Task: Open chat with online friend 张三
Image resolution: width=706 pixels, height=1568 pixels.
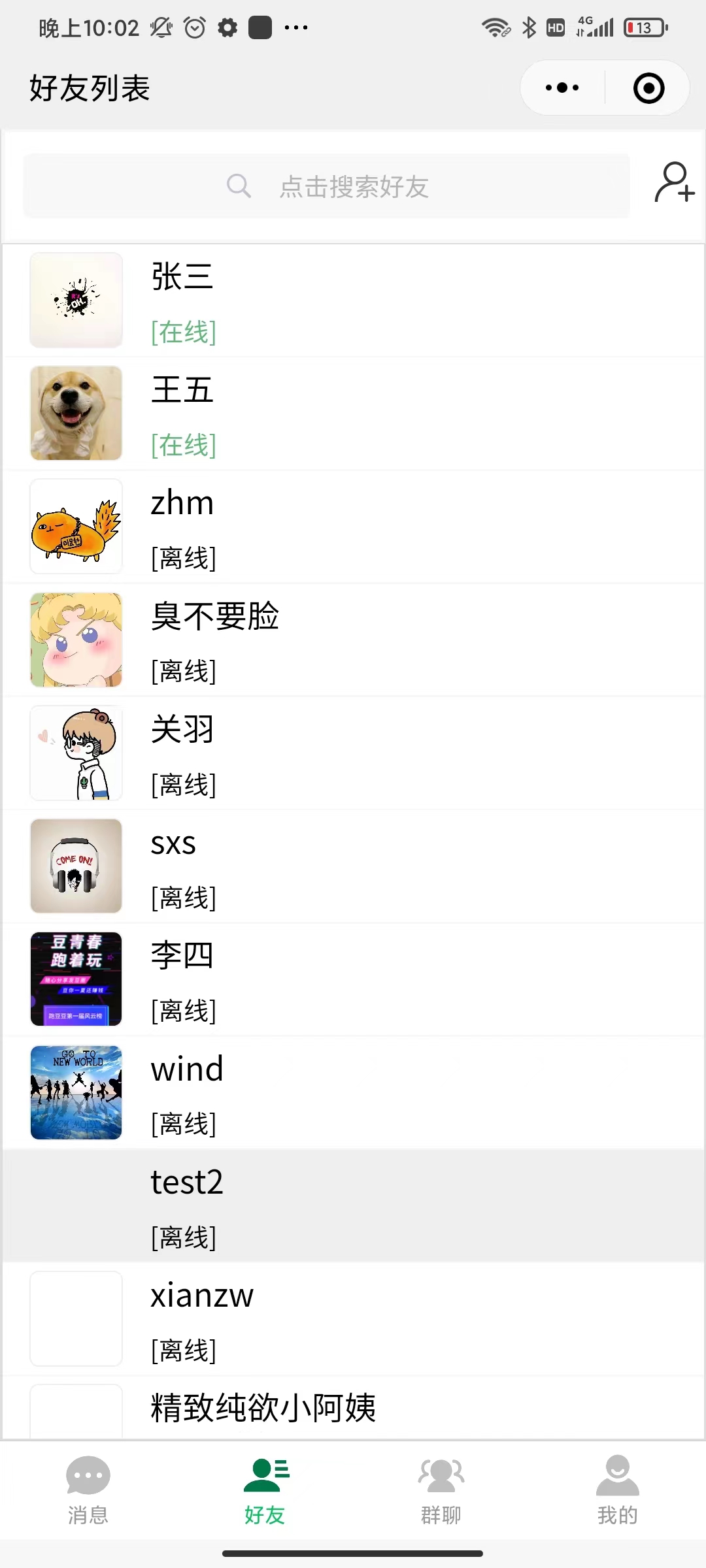Action: [x=353, y=301]
